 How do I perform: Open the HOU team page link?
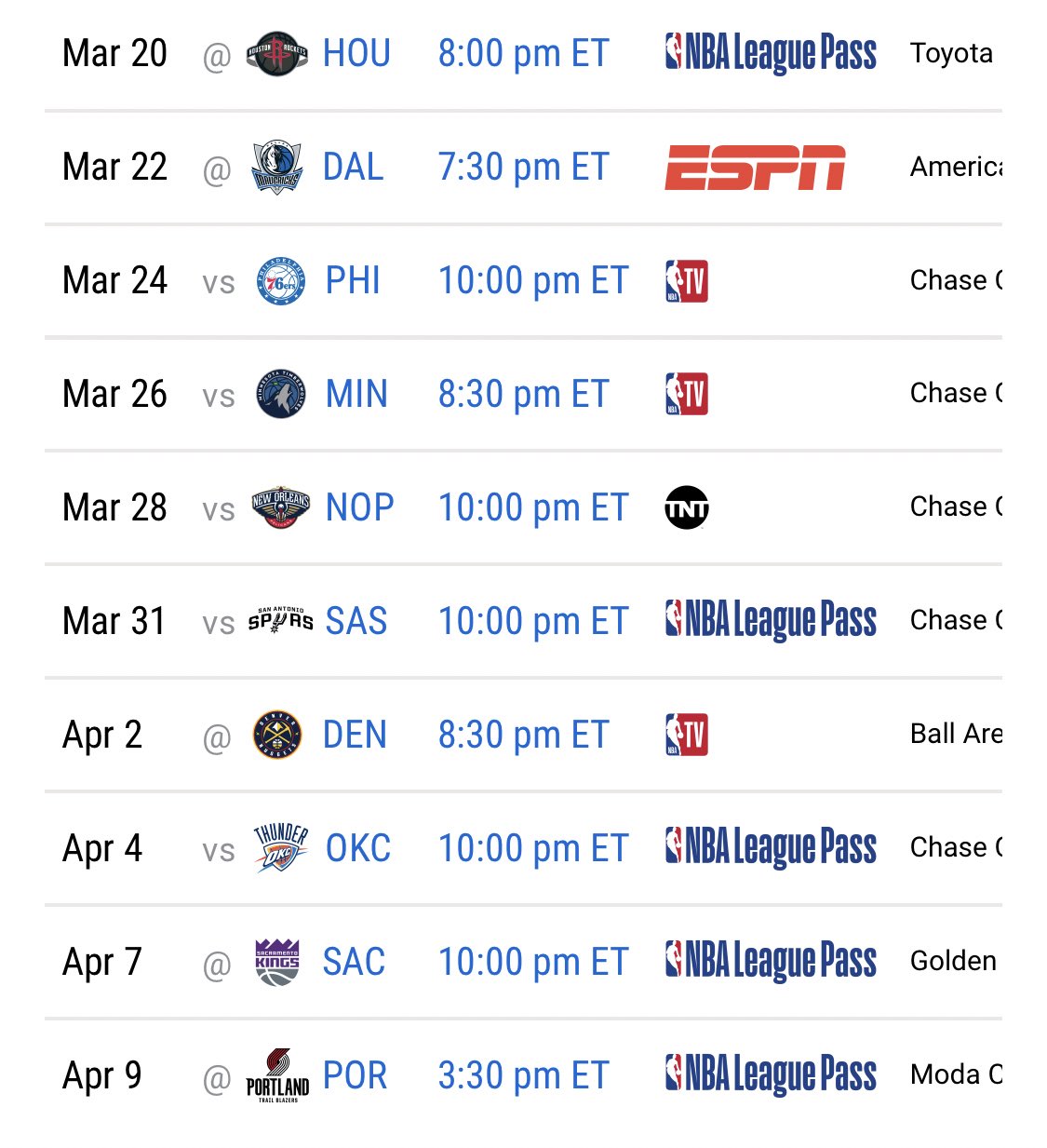click(x=356, y=53)
